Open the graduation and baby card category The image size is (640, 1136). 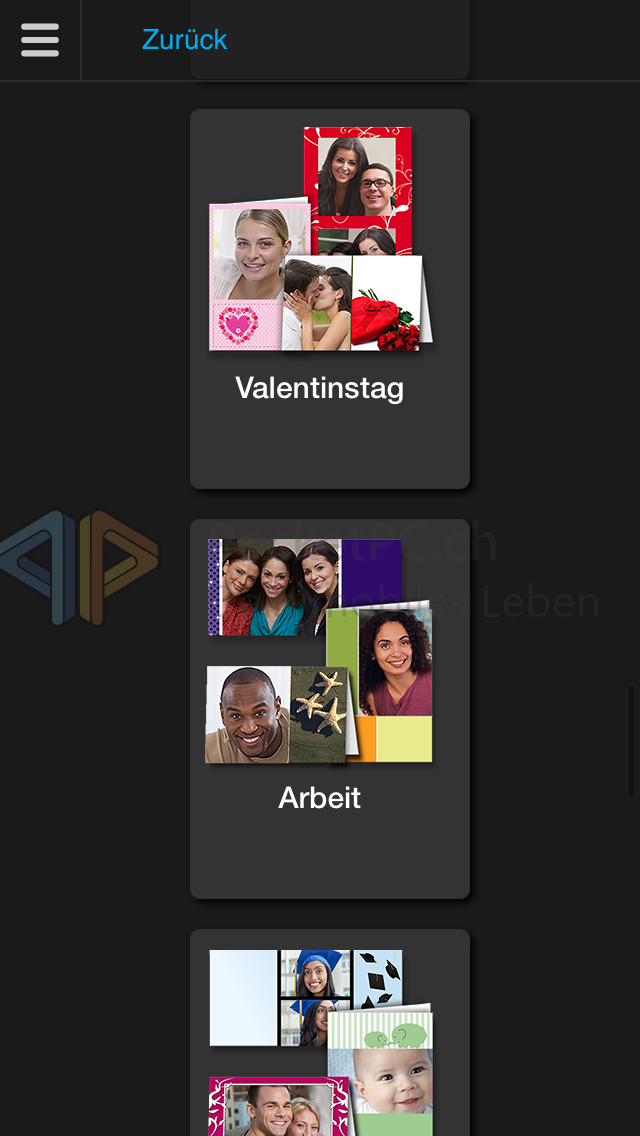[x=330, y=1032]
